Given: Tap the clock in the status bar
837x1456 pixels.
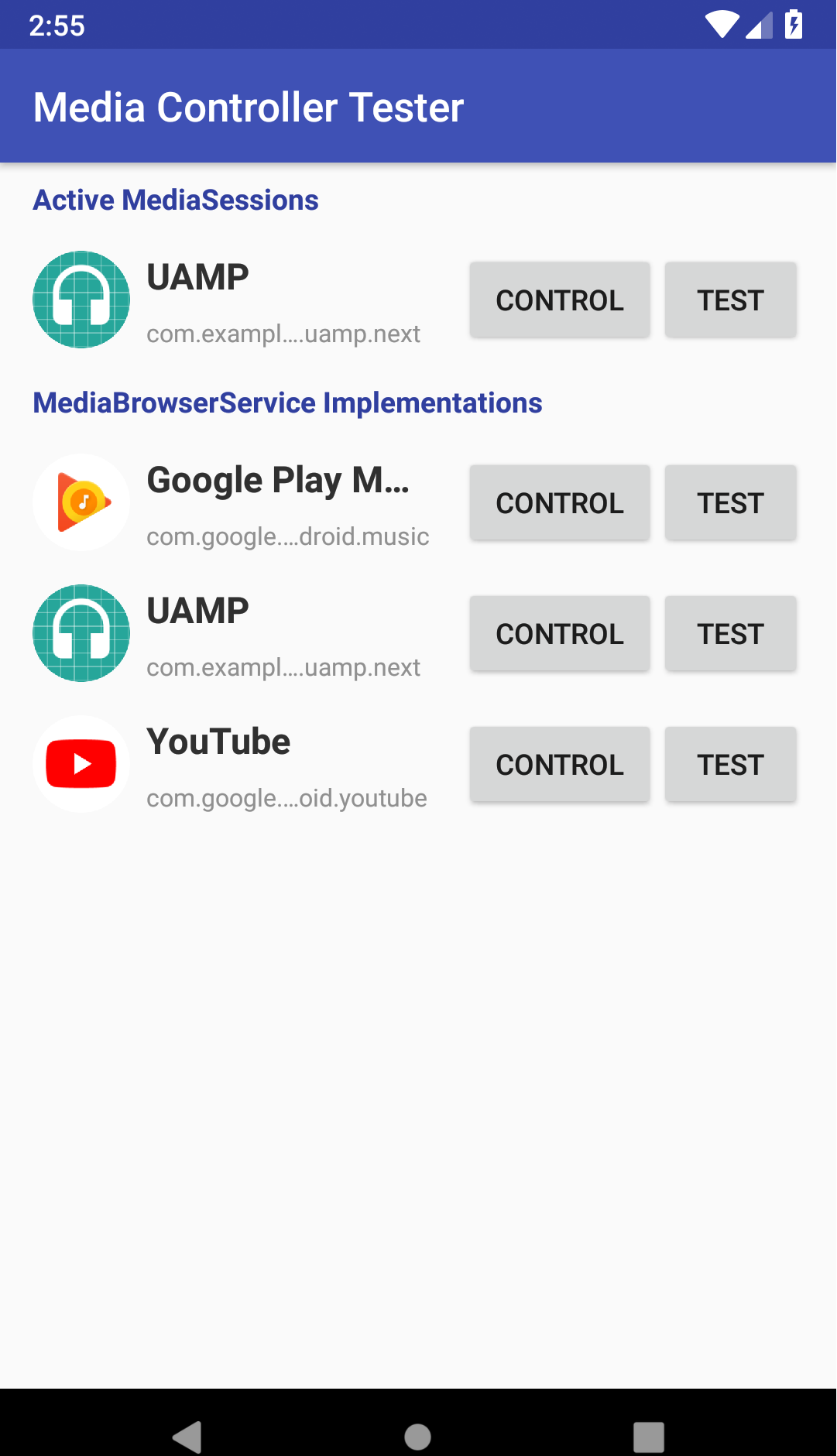Looking at the screenshot, I should tap(56, 25).
